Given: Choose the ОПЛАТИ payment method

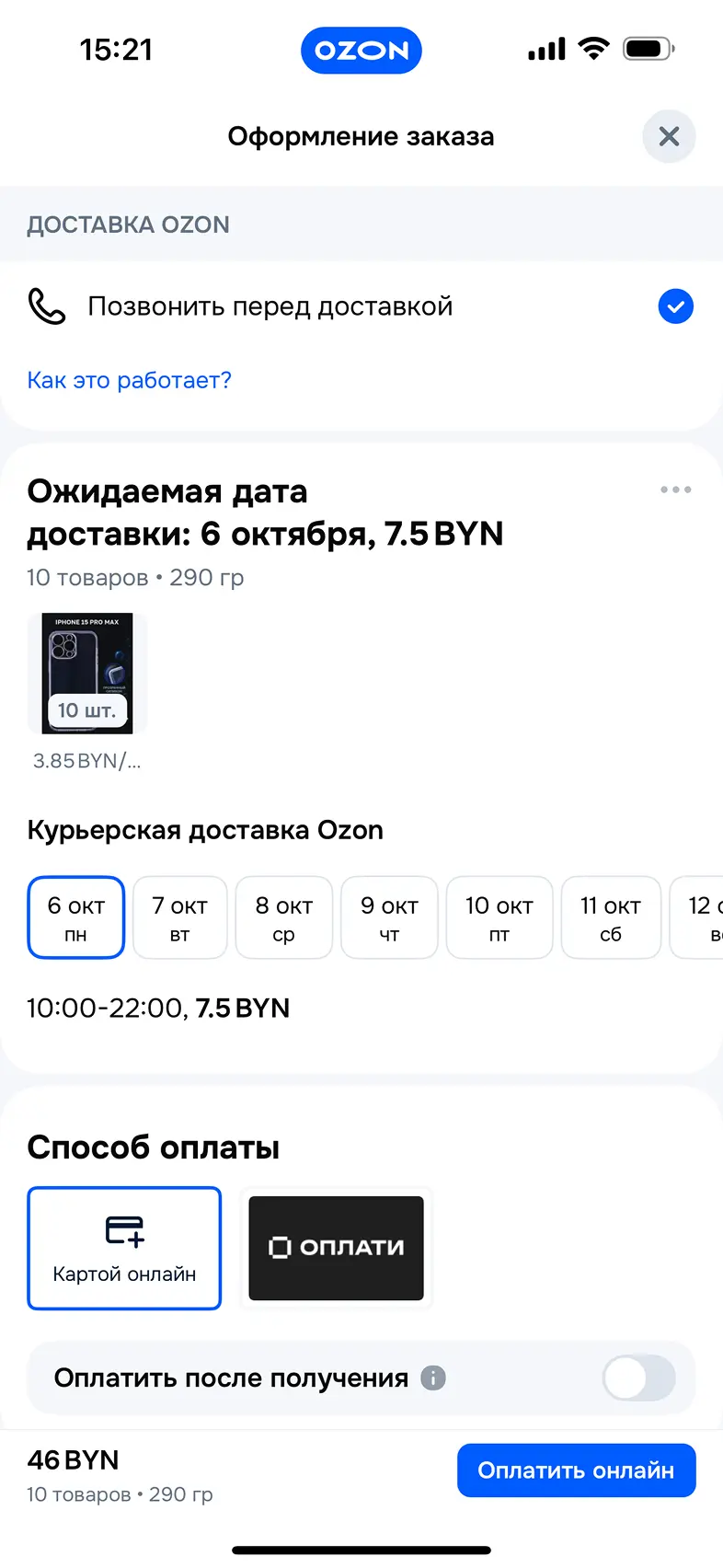Looking at the screenshot, I should [x=336, y=1248].
